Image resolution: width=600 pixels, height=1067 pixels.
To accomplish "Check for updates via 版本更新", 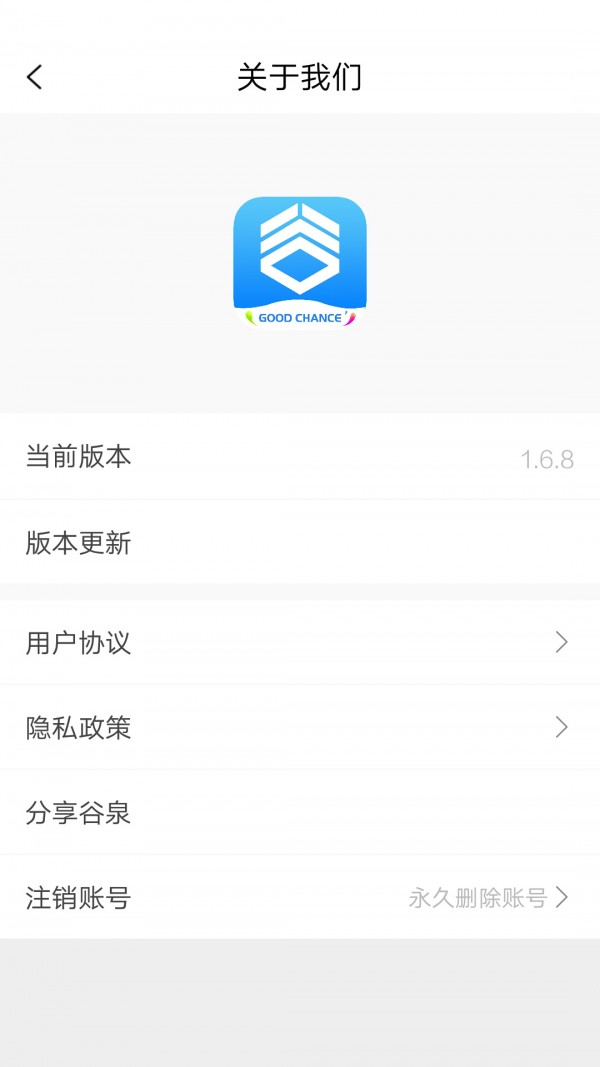I will (300, 543).
